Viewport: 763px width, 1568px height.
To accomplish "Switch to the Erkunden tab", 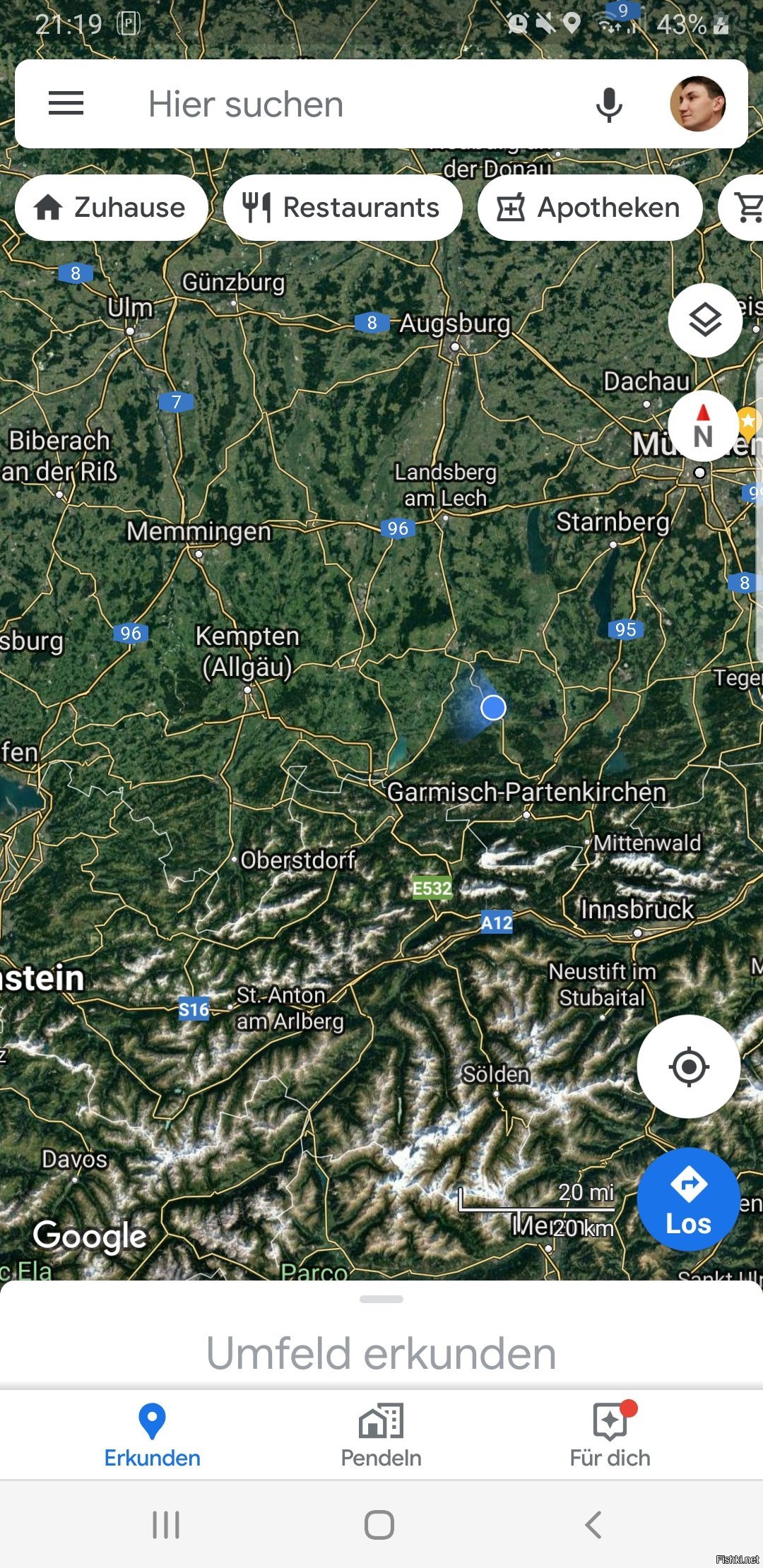I will (153, 1435).
